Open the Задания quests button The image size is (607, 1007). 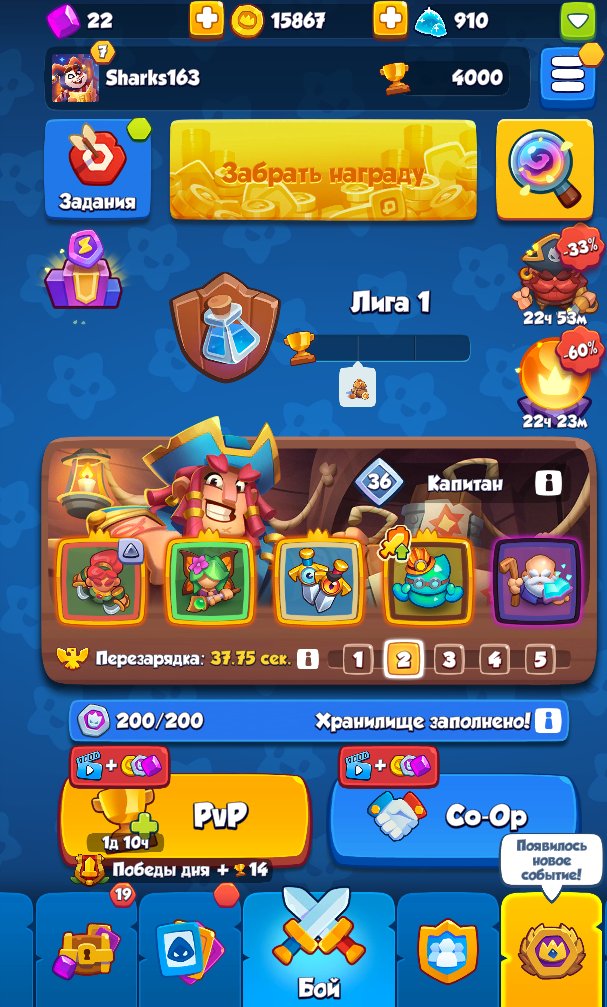[98, 169]
